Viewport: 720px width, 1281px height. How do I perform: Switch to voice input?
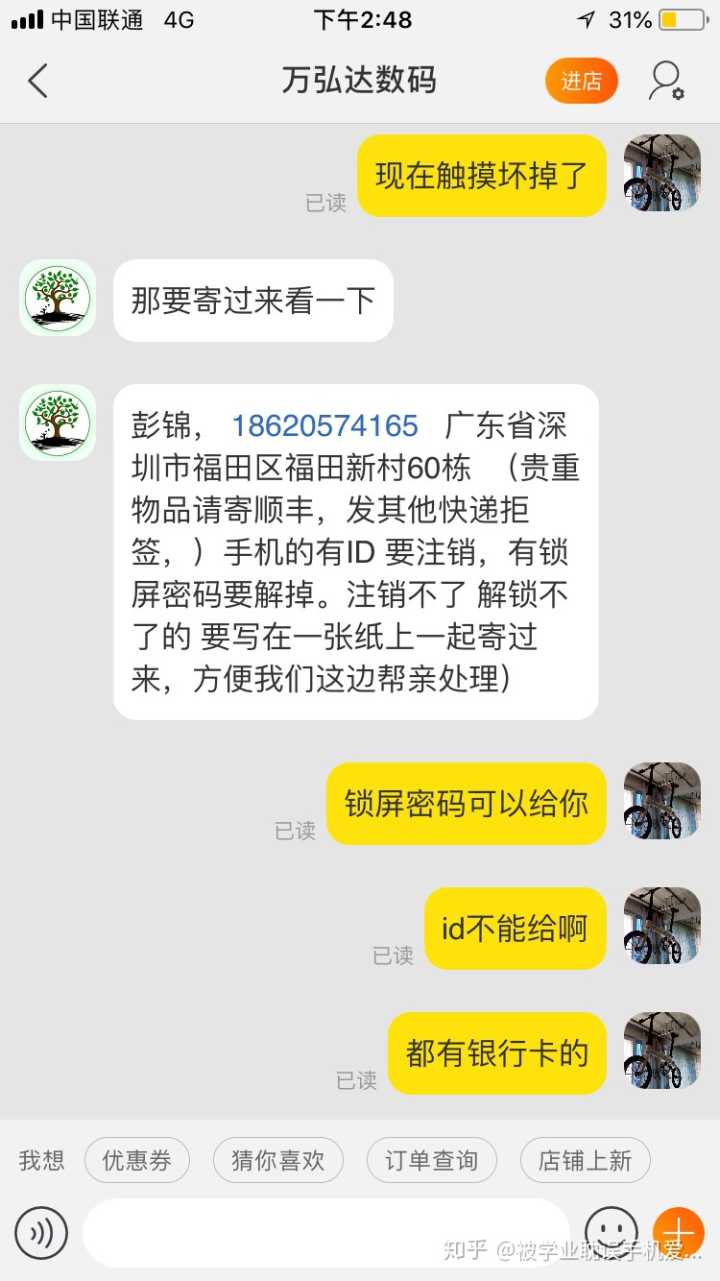[41, 1232]
